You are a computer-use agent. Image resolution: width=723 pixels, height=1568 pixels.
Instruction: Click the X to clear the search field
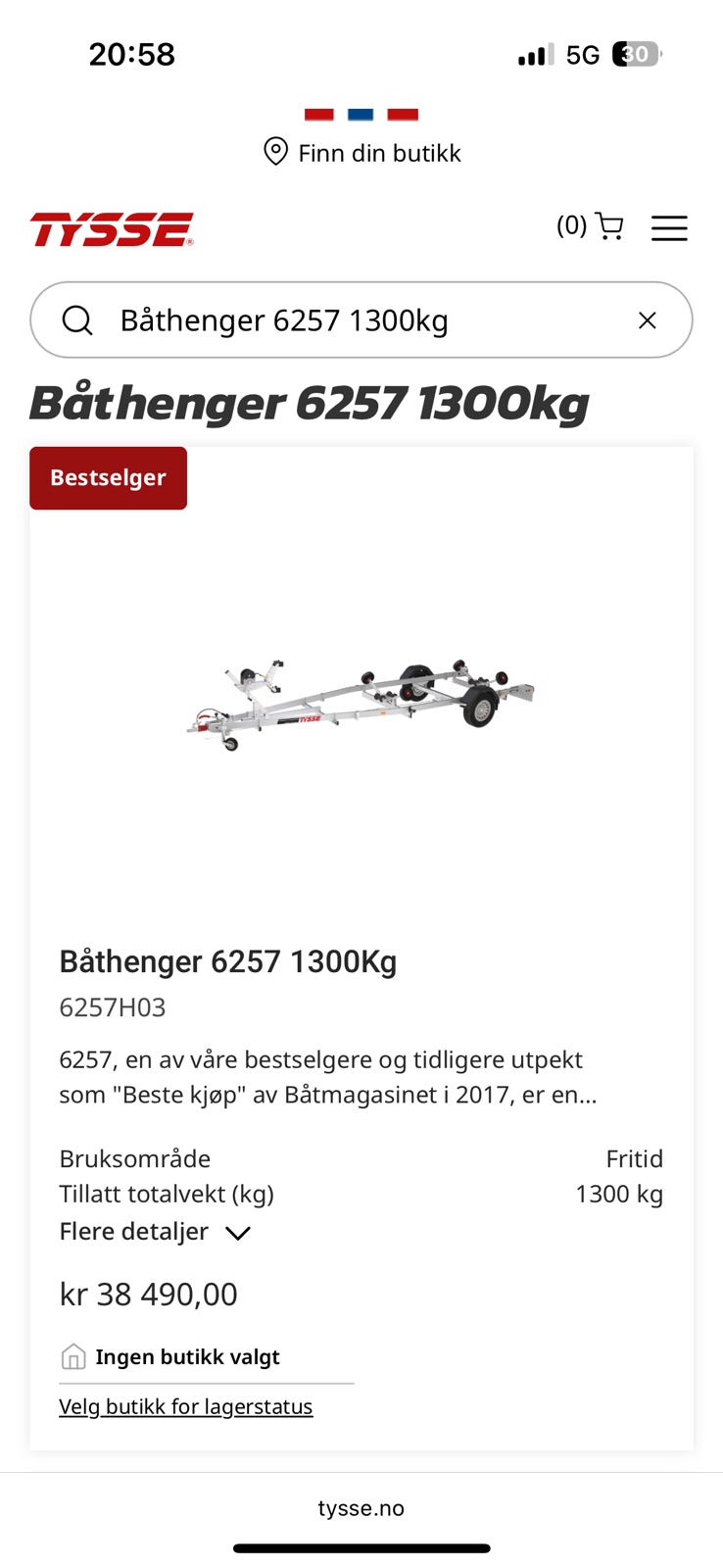tap(647, 319)
